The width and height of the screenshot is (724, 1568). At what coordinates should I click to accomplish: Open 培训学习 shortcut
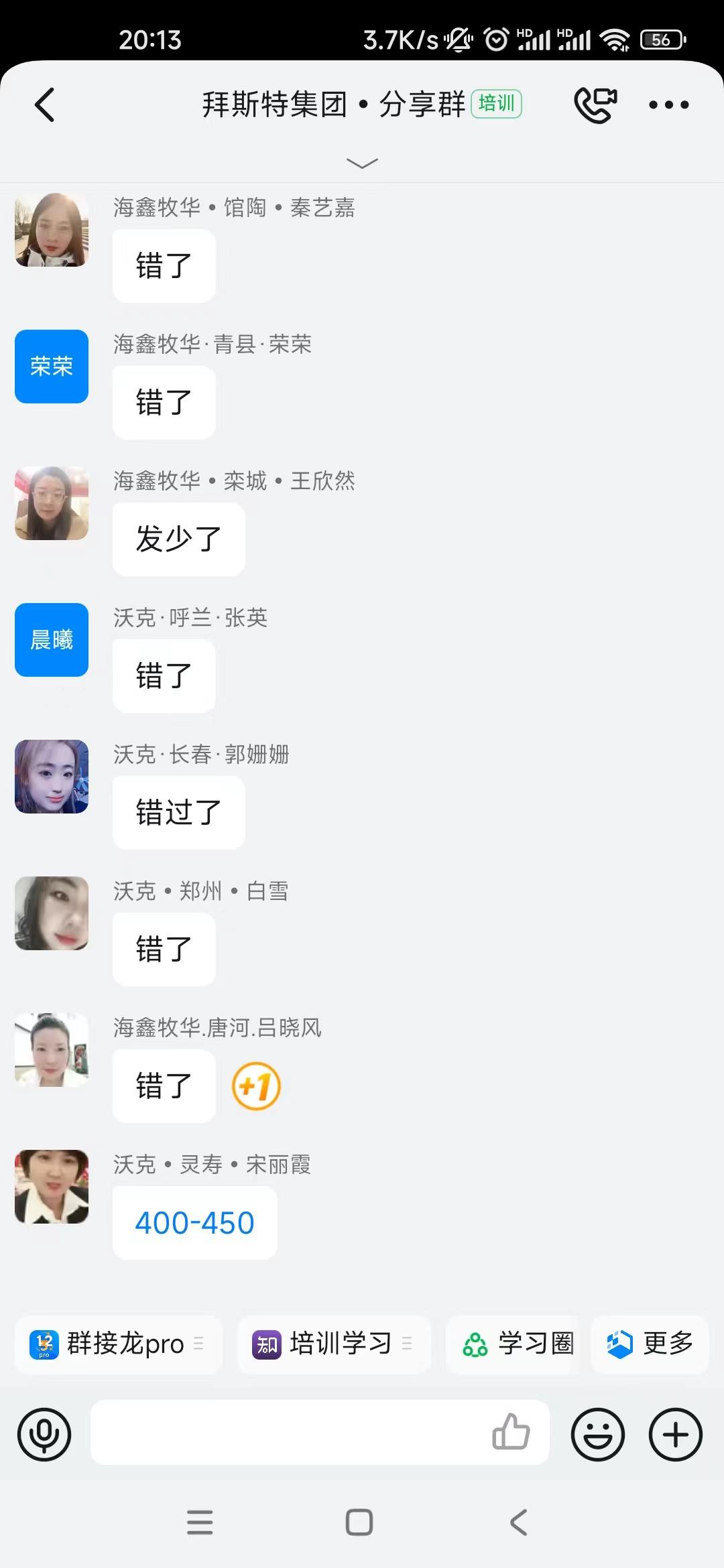pos(333,1344)
